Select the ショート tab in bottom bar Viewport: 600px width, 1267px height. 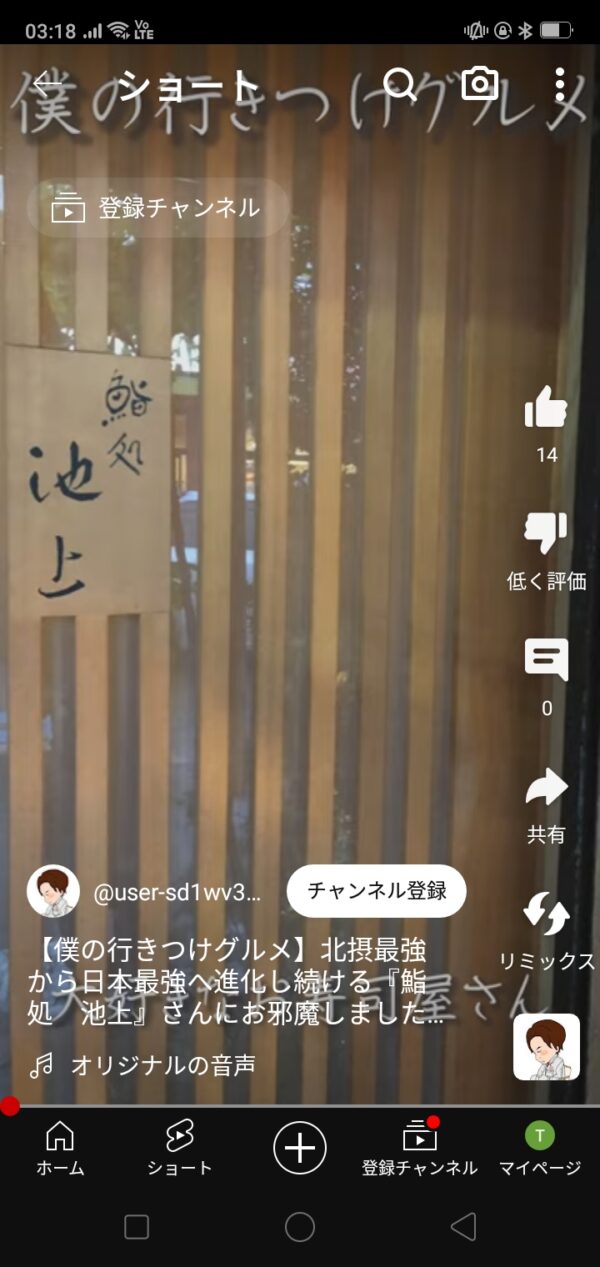(x=180, y=1147)
